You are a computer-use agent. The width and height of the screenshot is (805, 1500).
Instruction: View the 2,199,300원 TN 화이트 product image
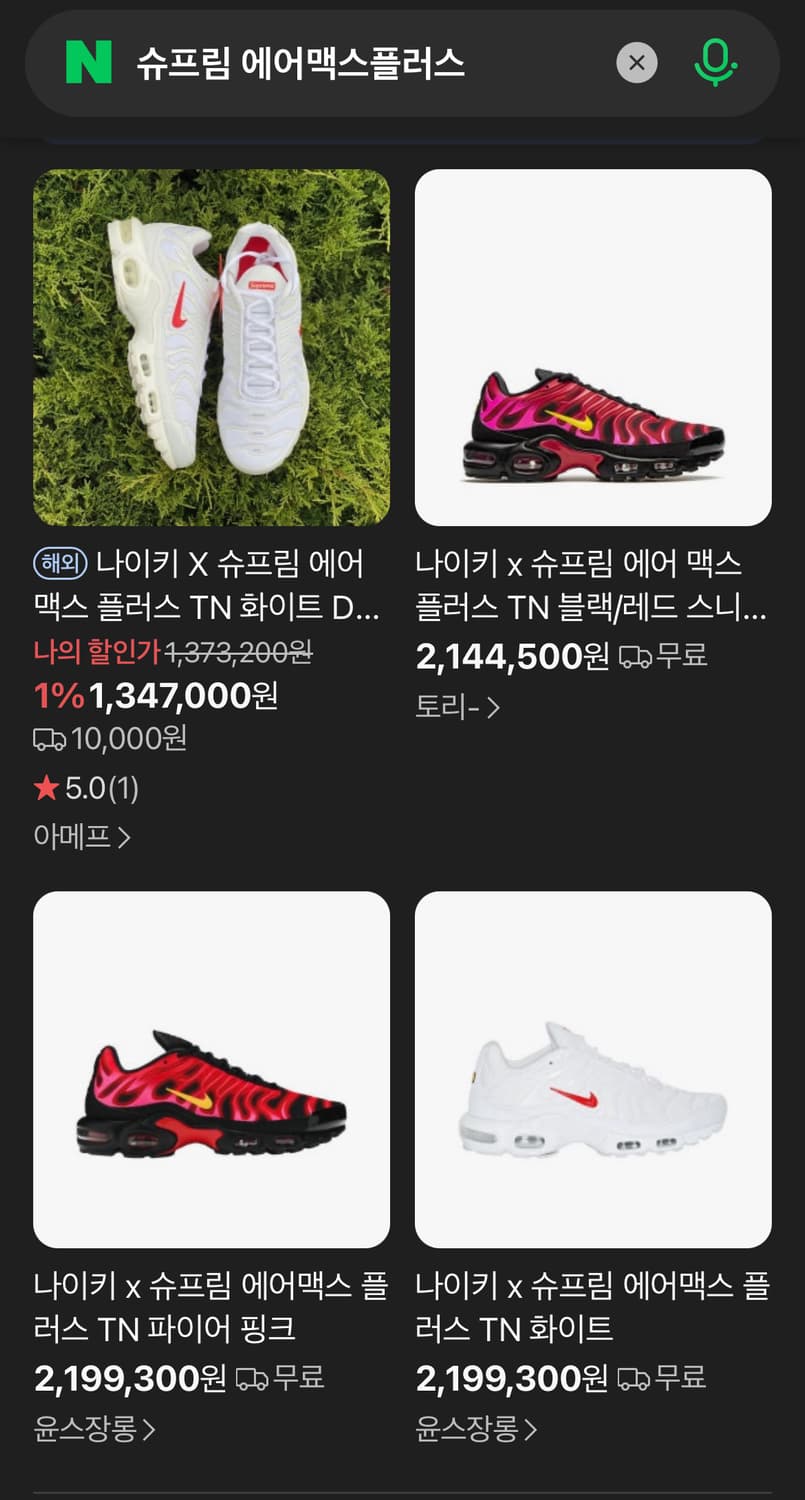tap(593, 1069)
